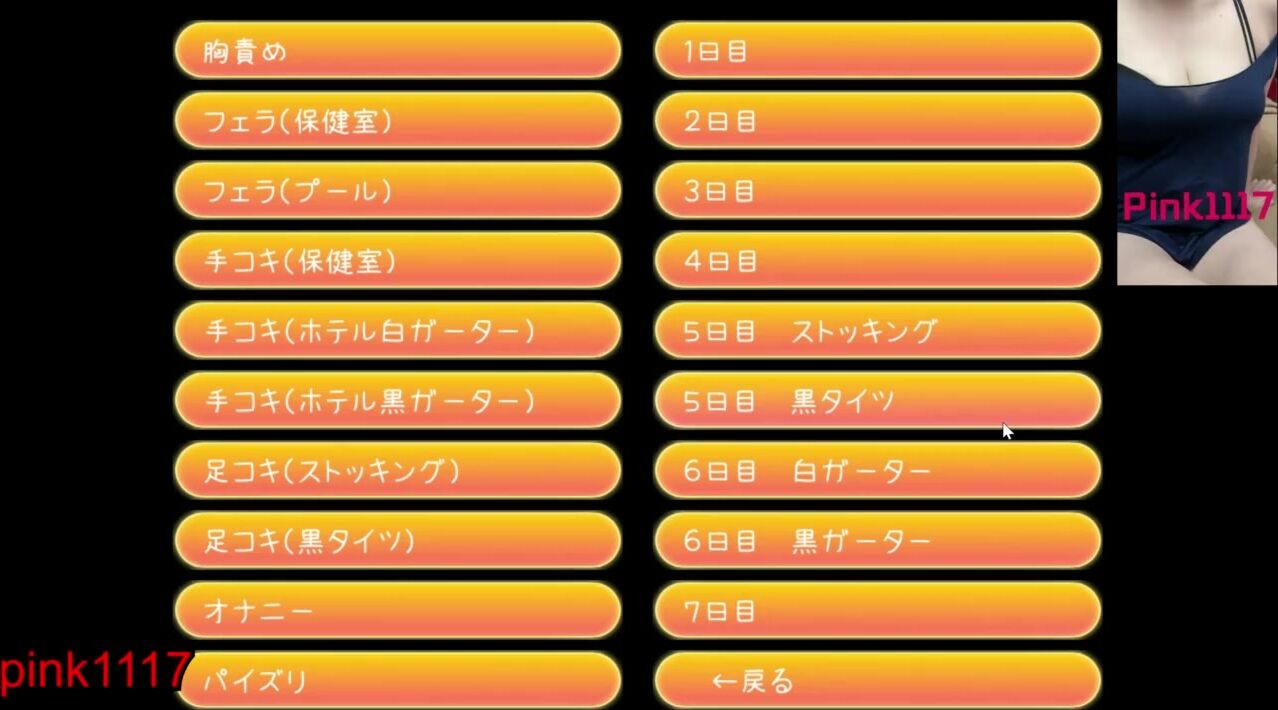This screenshot has height=710, width=1278.
Task: Choose the 3日目 entry
Action: point(877,191)
